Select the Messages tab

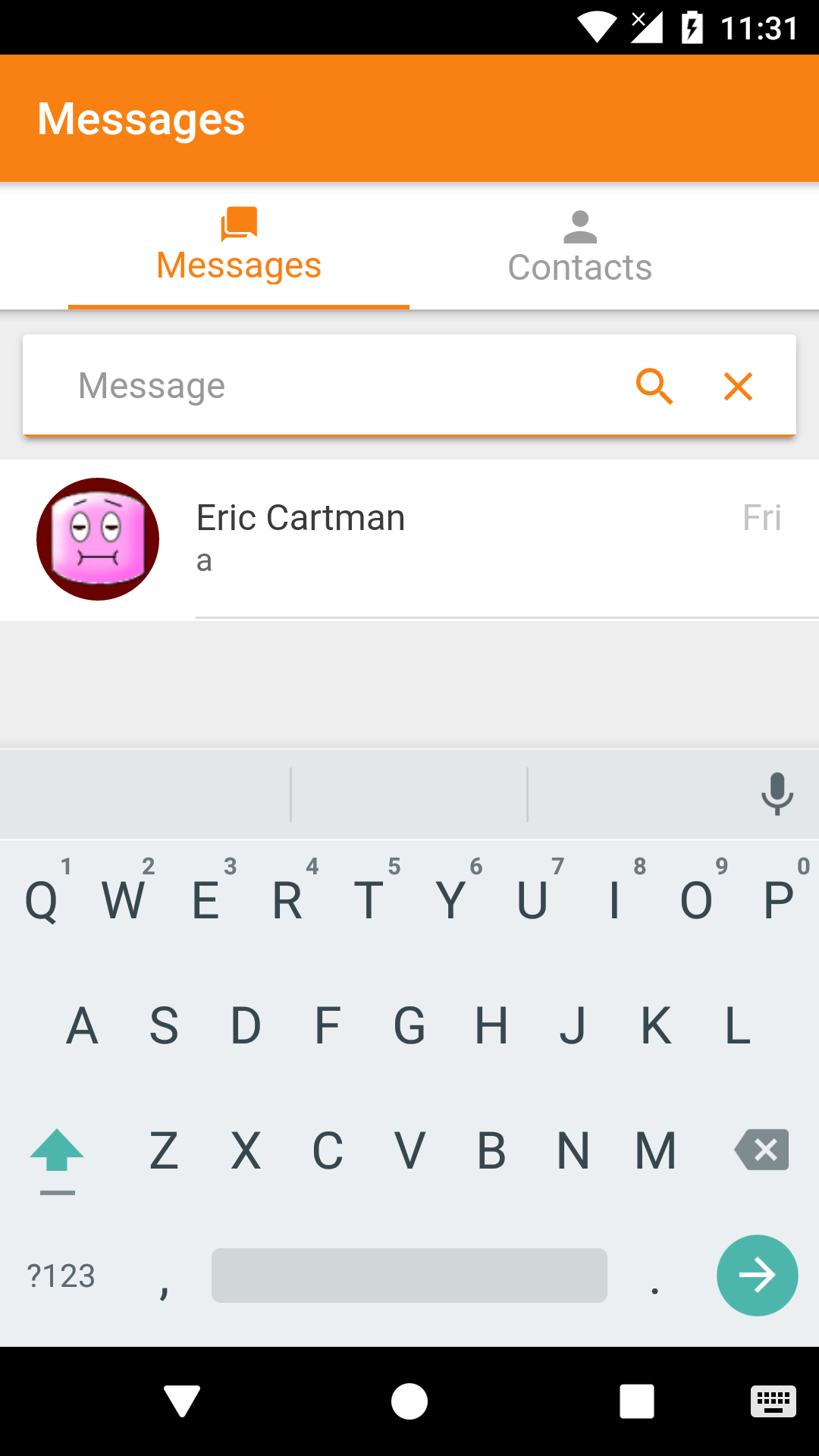pos(239,246)
